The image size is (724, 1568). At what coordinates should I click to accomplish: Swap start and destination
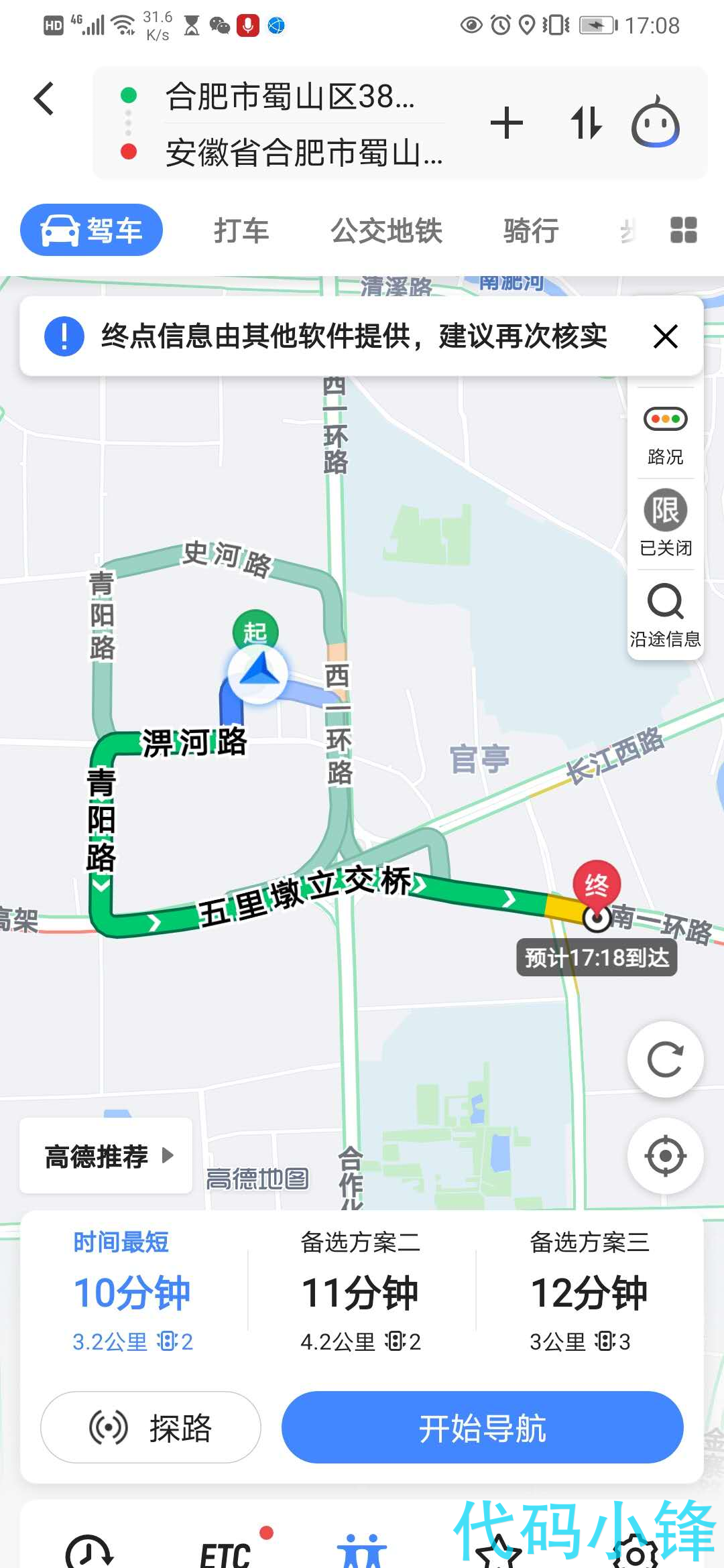pos(586,123)
